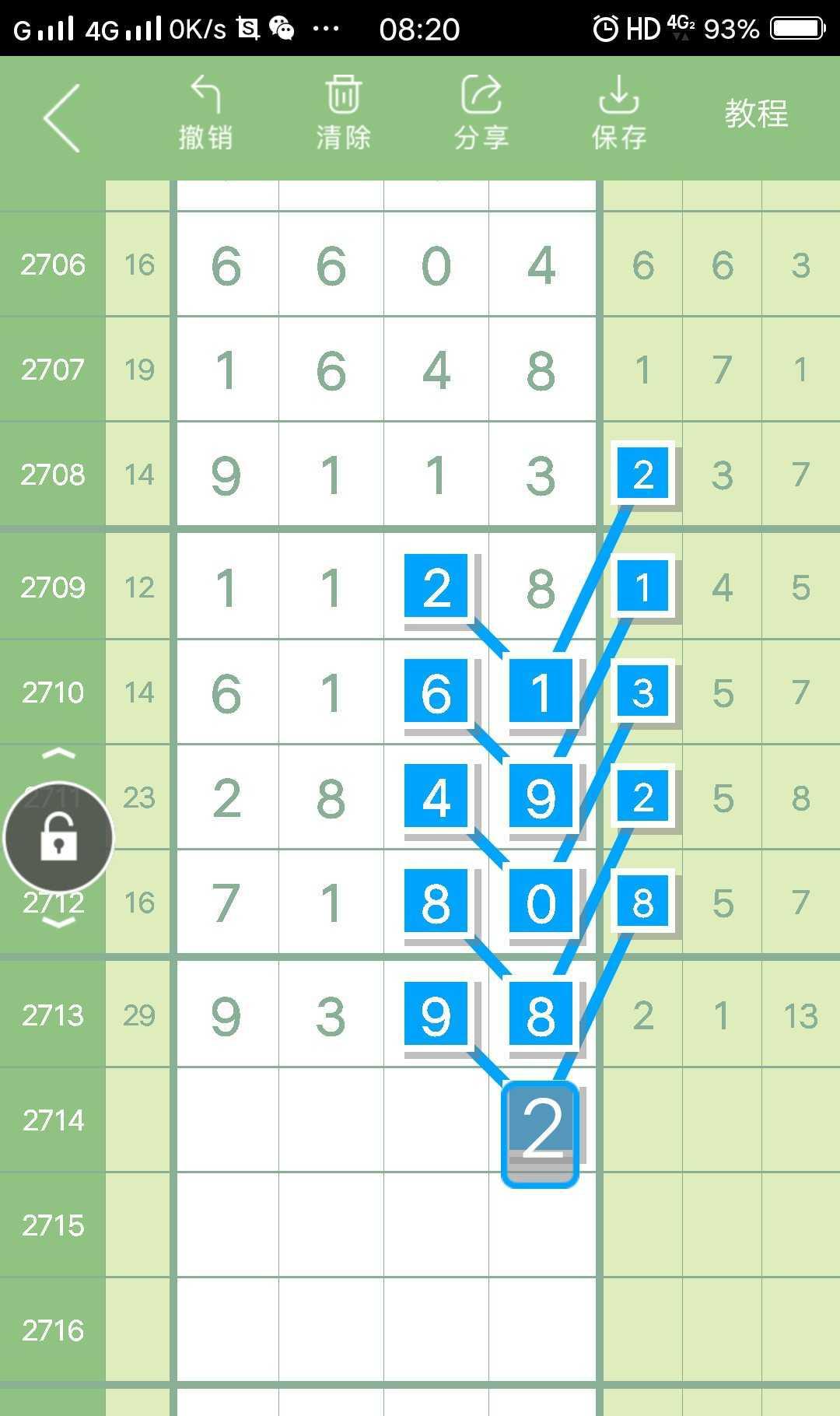Viewport: 840px width, 1416px height.
Task: Tap the marked 9 in row 2713
Action: 436,1015
